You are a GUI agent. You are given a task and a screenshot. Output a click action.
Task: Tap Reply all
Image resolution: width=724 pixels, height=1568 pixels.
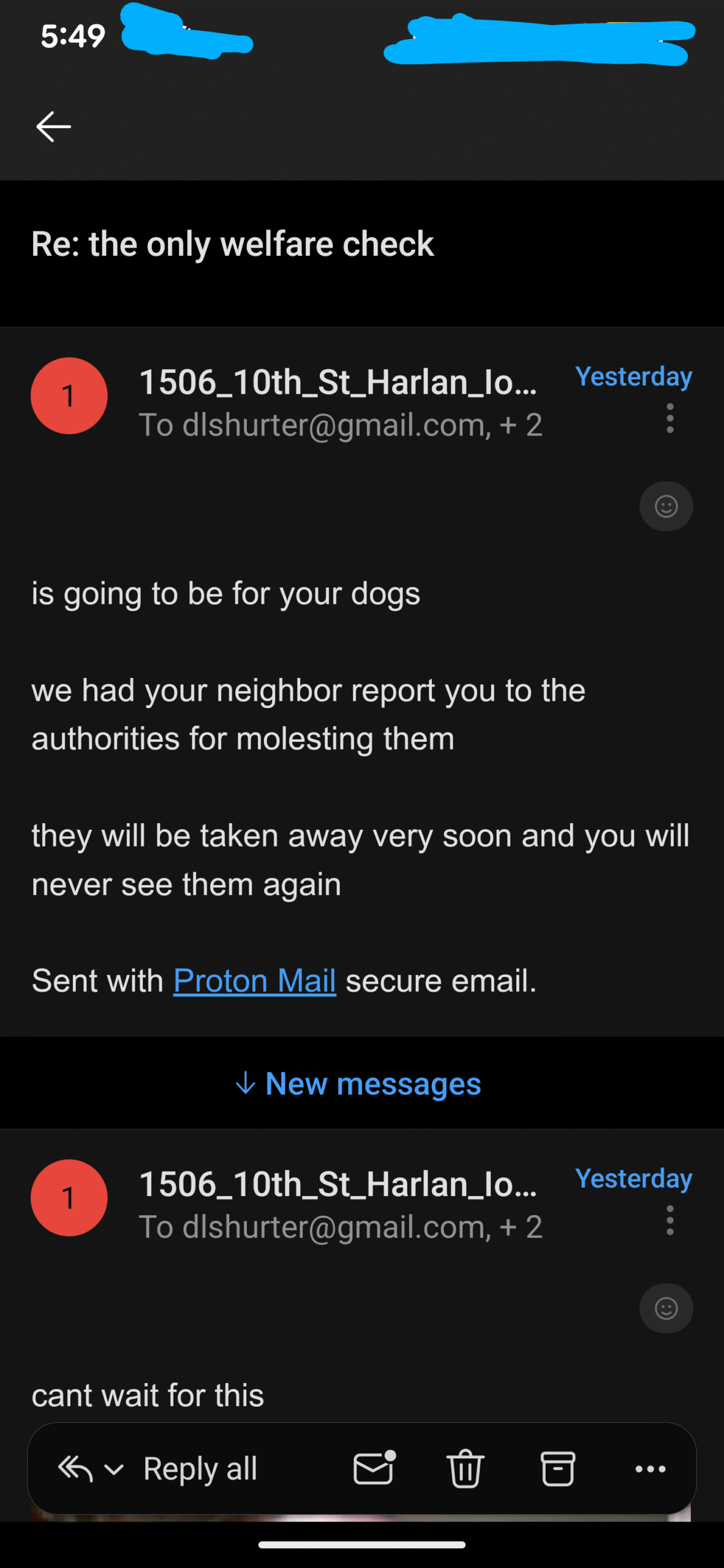[199, 1469]
